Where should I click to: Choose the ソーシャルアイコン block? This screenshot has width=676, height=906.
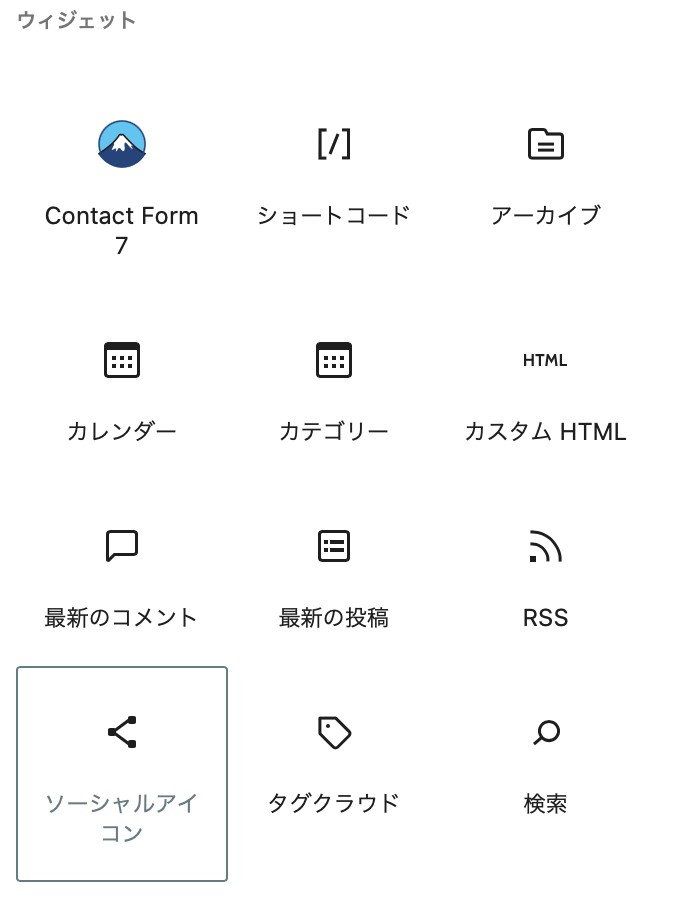(x=122, y=773)
